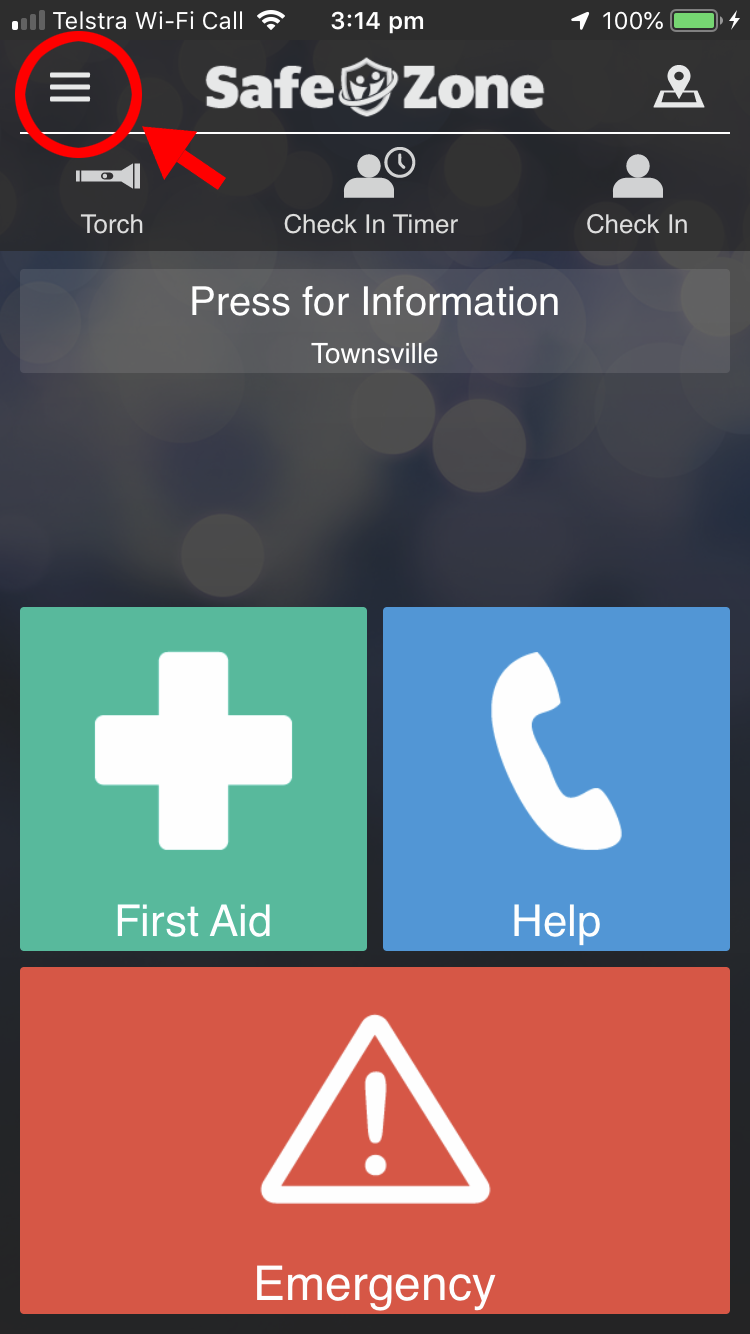Request First Aid
This screenshot has height=1334, width=750.
pos(193,778)
